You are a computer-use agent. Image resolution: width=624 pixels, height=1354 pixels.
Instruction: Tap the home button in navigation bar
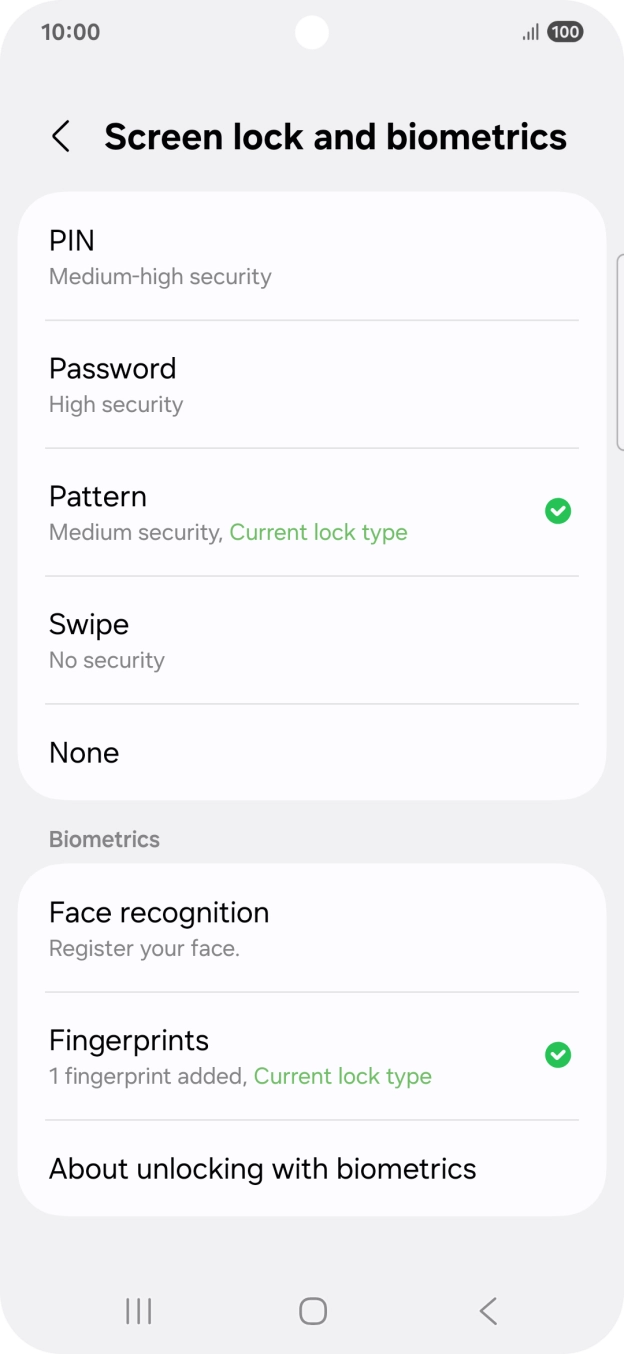pos(313,1311)
